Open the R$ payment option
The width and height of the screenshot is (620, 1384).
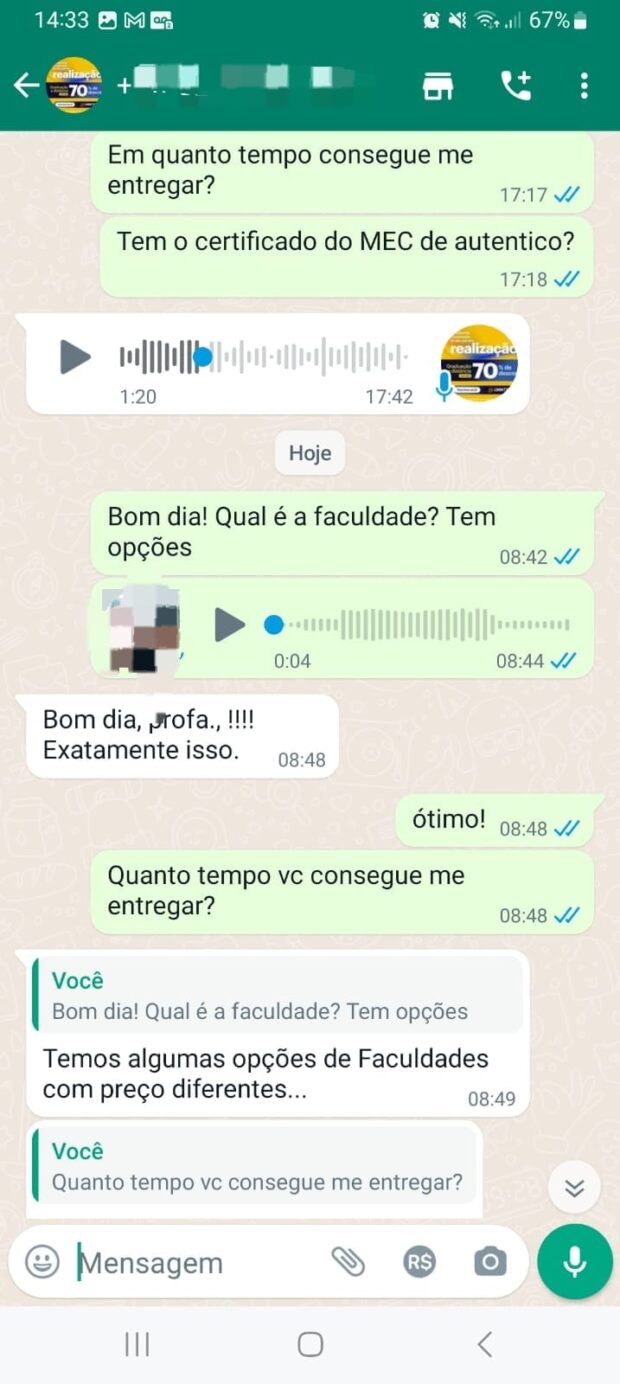420,1262
